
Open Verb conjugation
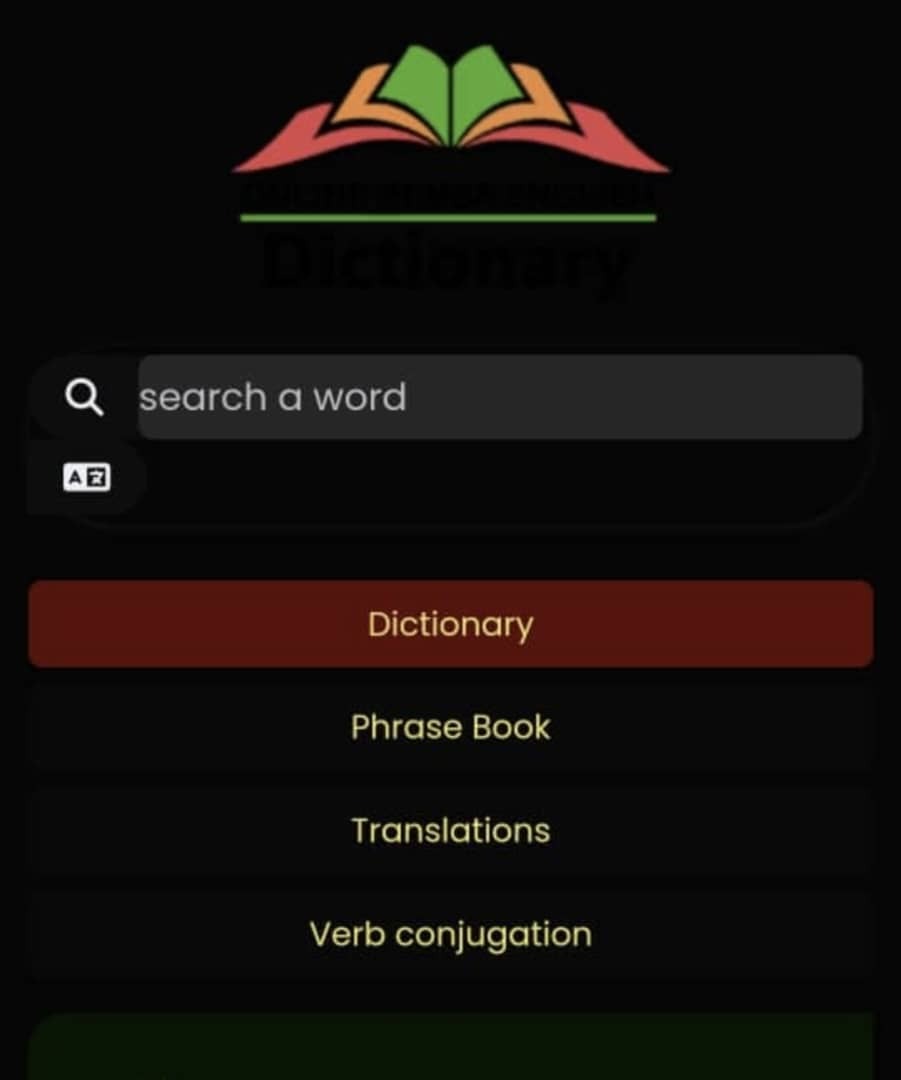450,935
